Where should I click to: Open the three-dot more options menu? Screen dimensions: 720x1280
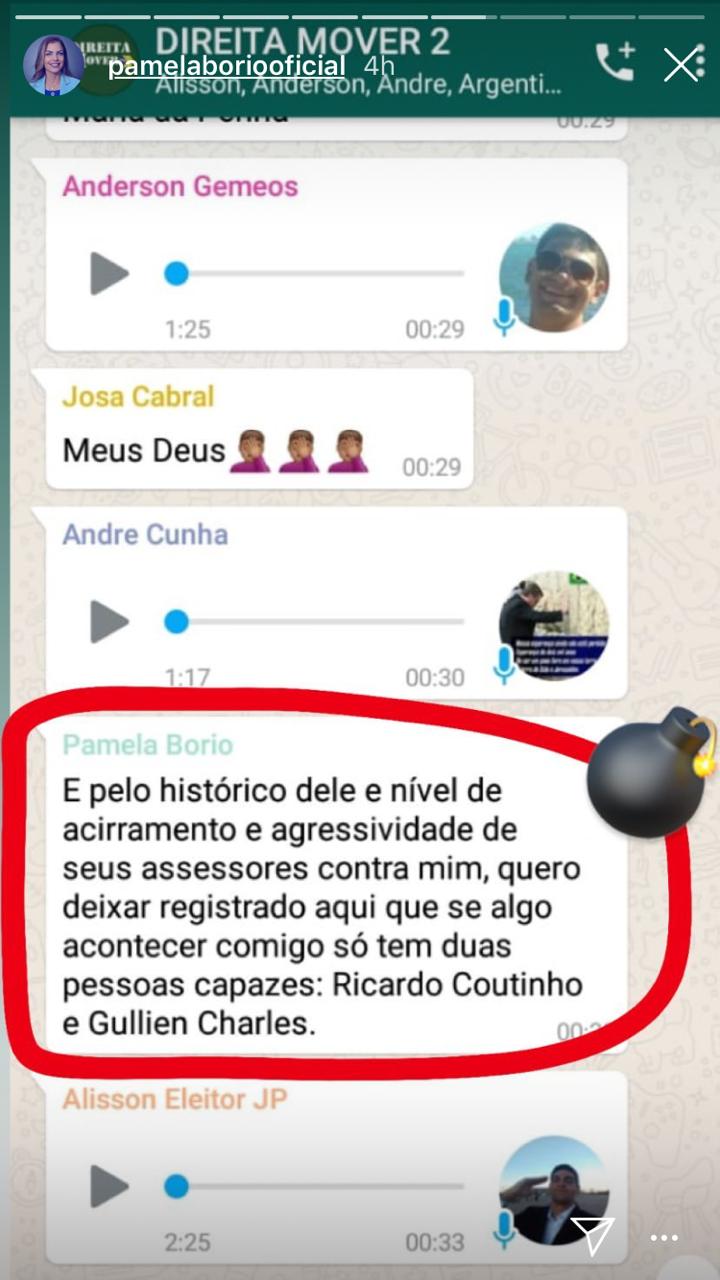click(664, 1237)
